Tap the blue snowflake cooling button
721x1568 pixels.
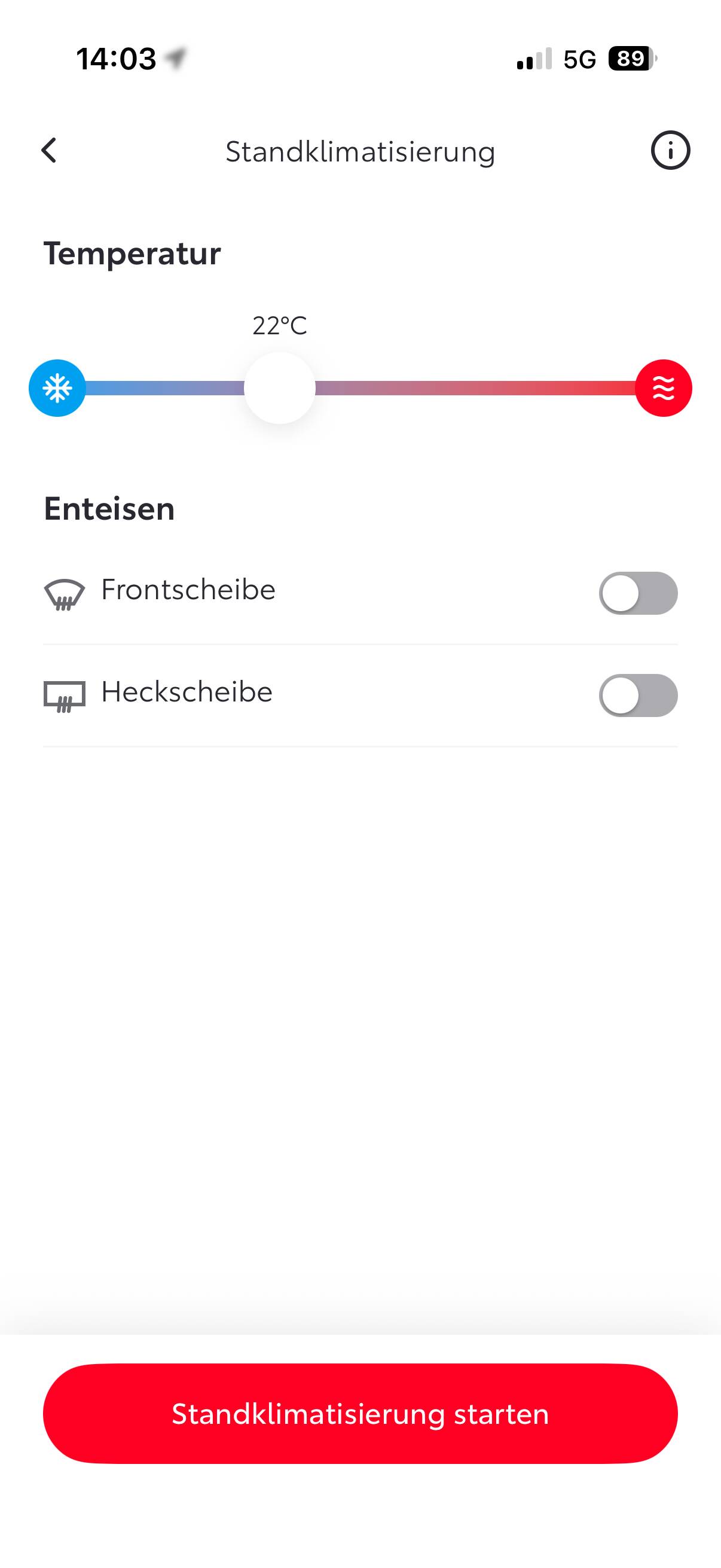point(57,388)
